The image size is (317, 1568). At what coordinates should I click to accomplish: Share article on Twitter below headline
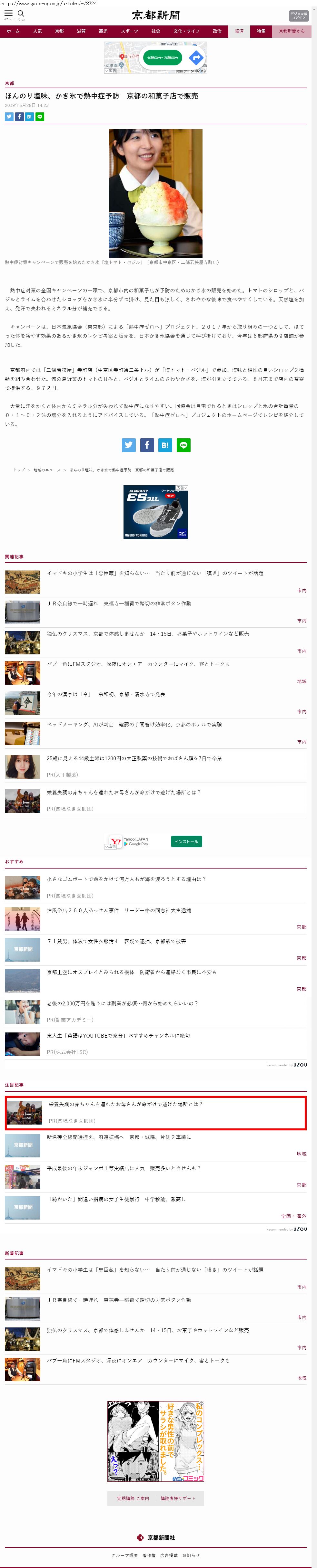(9, 116)
